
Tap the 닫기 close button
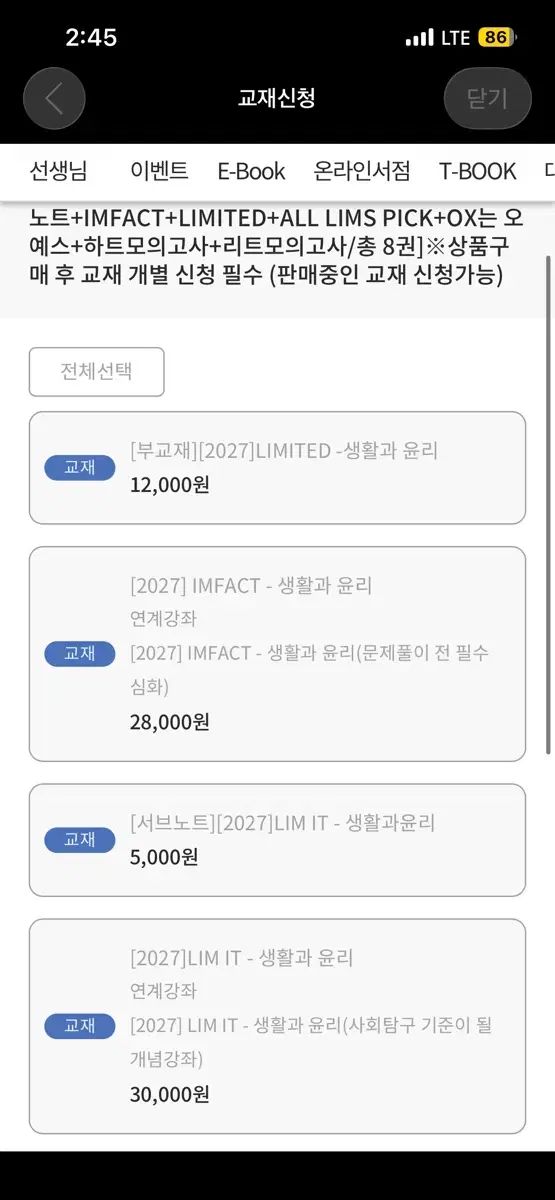(x=487, y=98)
